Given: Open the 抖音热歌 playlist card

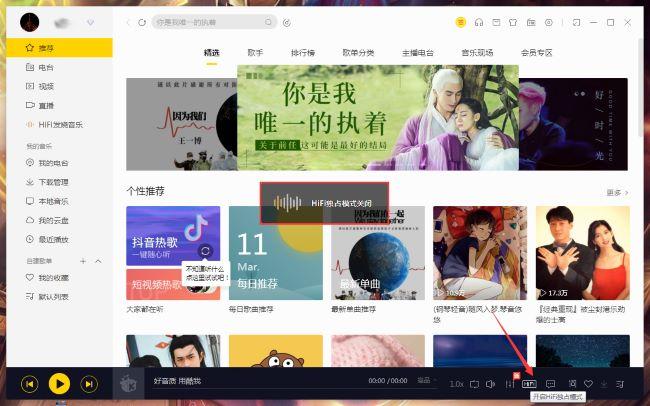Looking at the screenshot, I should tap(172, 253).
